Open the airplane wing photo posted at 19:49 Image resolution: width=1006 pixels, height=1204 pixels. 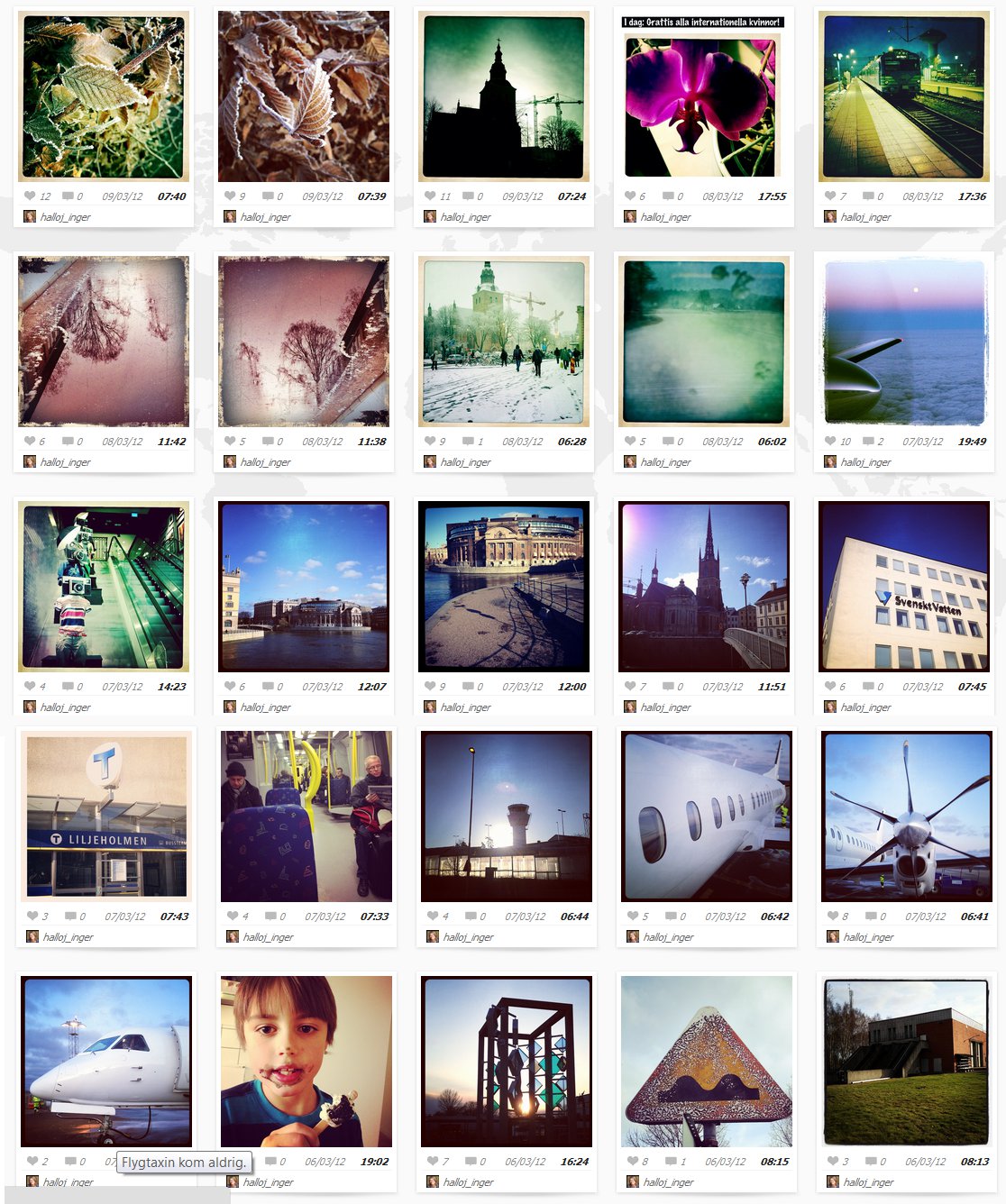(904, 342)
